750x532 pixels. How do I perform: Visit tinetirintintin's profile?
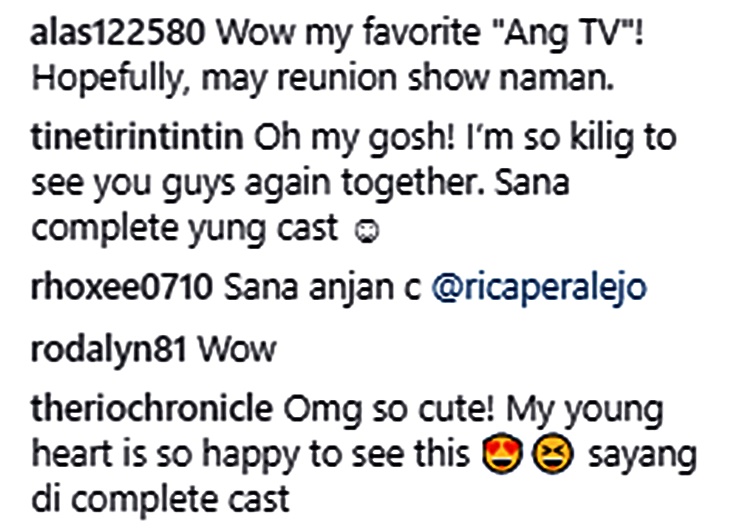pos(145,139)
